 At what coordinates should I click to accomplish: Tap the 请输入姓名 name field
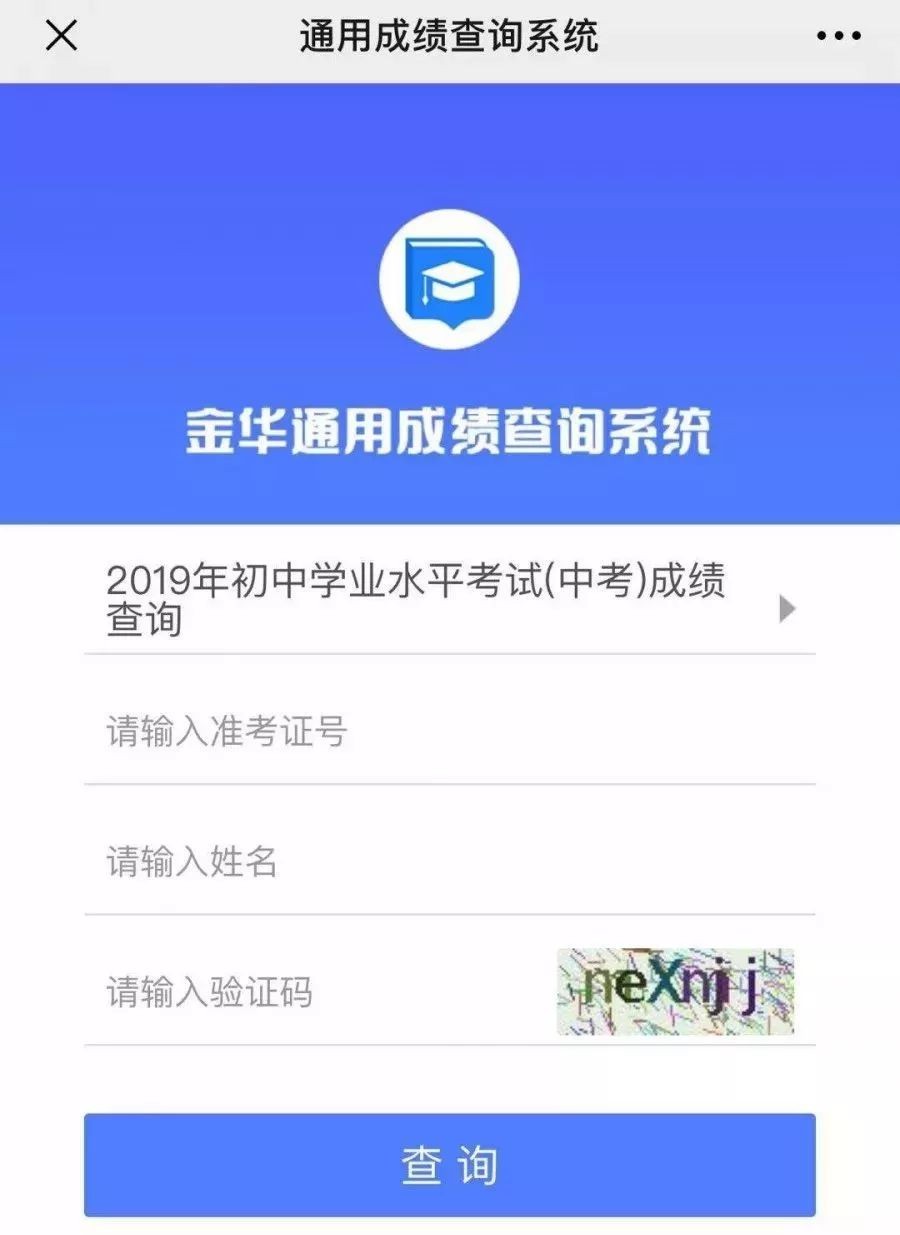450,861
